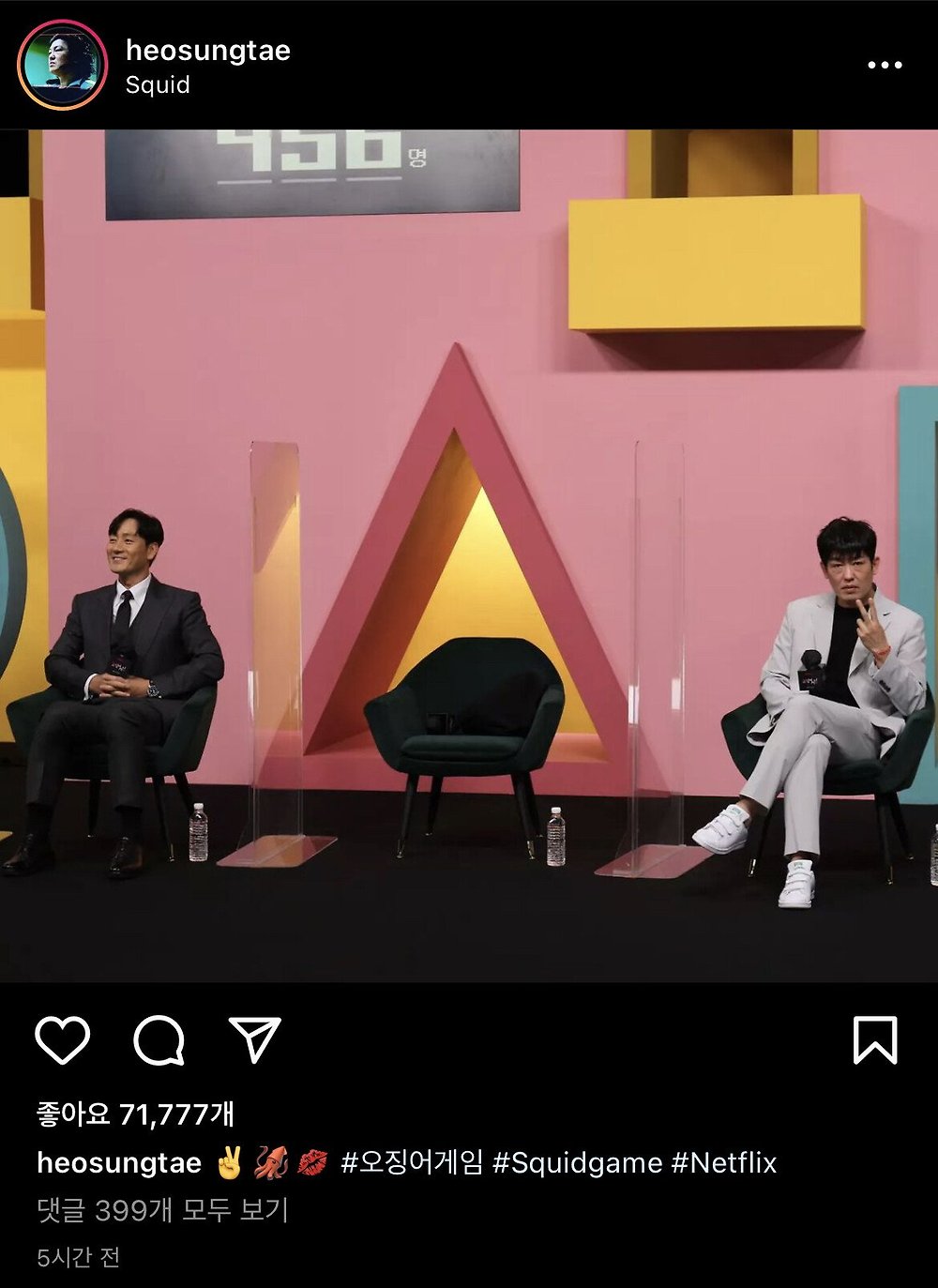Bookmark this post
This screenshot has width=938, height=1288.
click(874, 1039)
